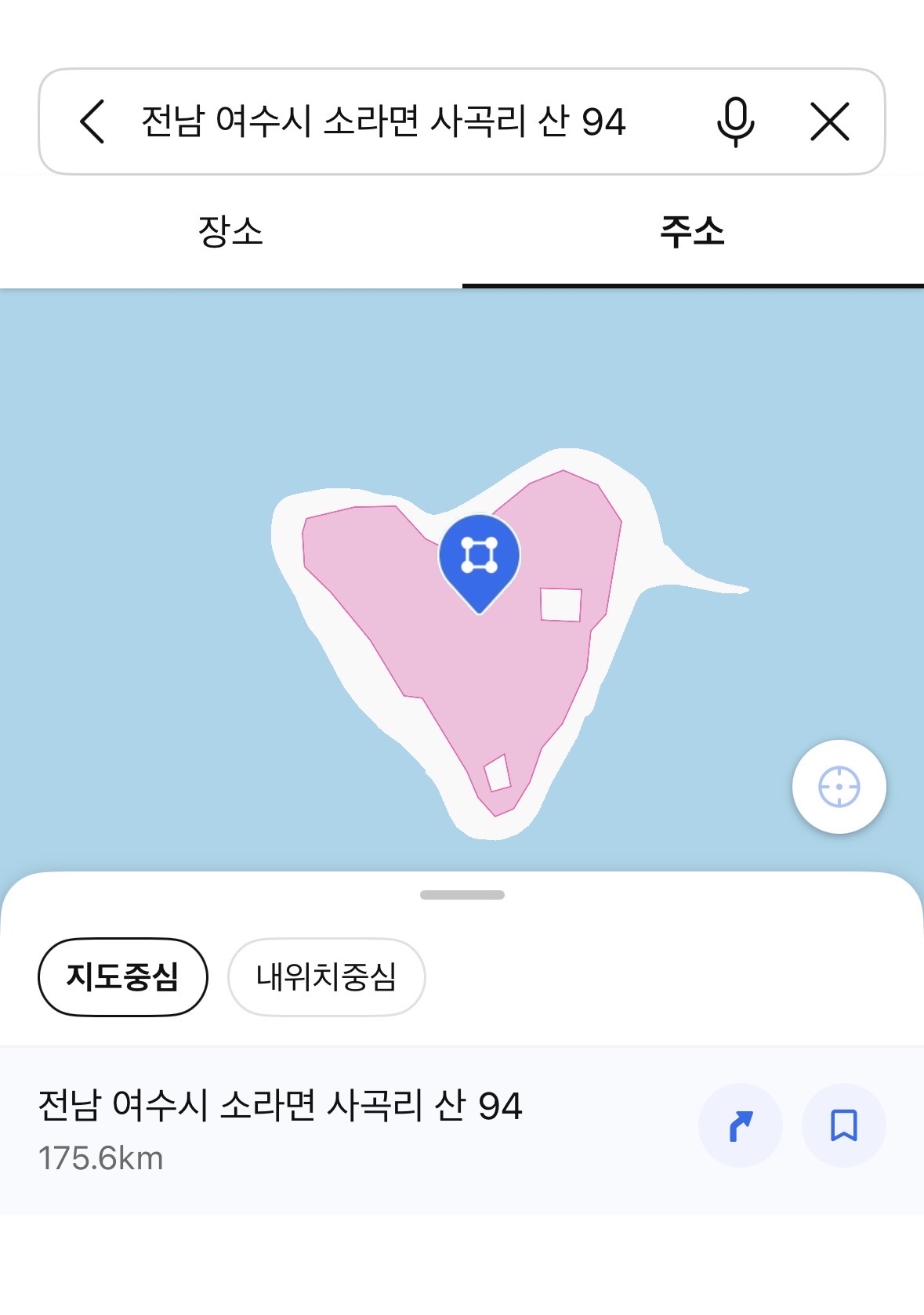Edit the search text 전남 여수시 소라면 사곡리 산 94
924x1315 pixels.
(383, 122)
